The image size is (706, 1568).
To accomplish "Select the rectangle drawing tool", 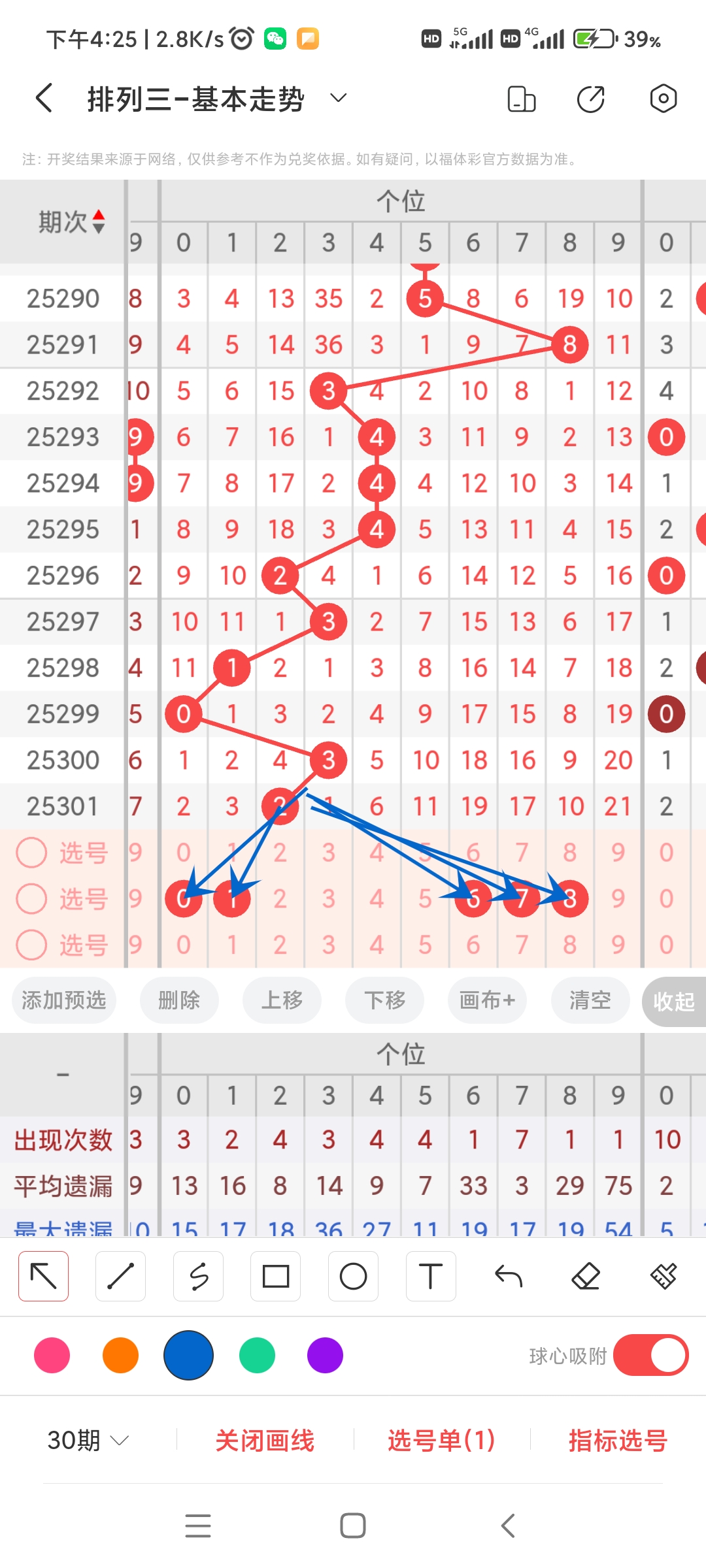I will tap(276, 1275).
